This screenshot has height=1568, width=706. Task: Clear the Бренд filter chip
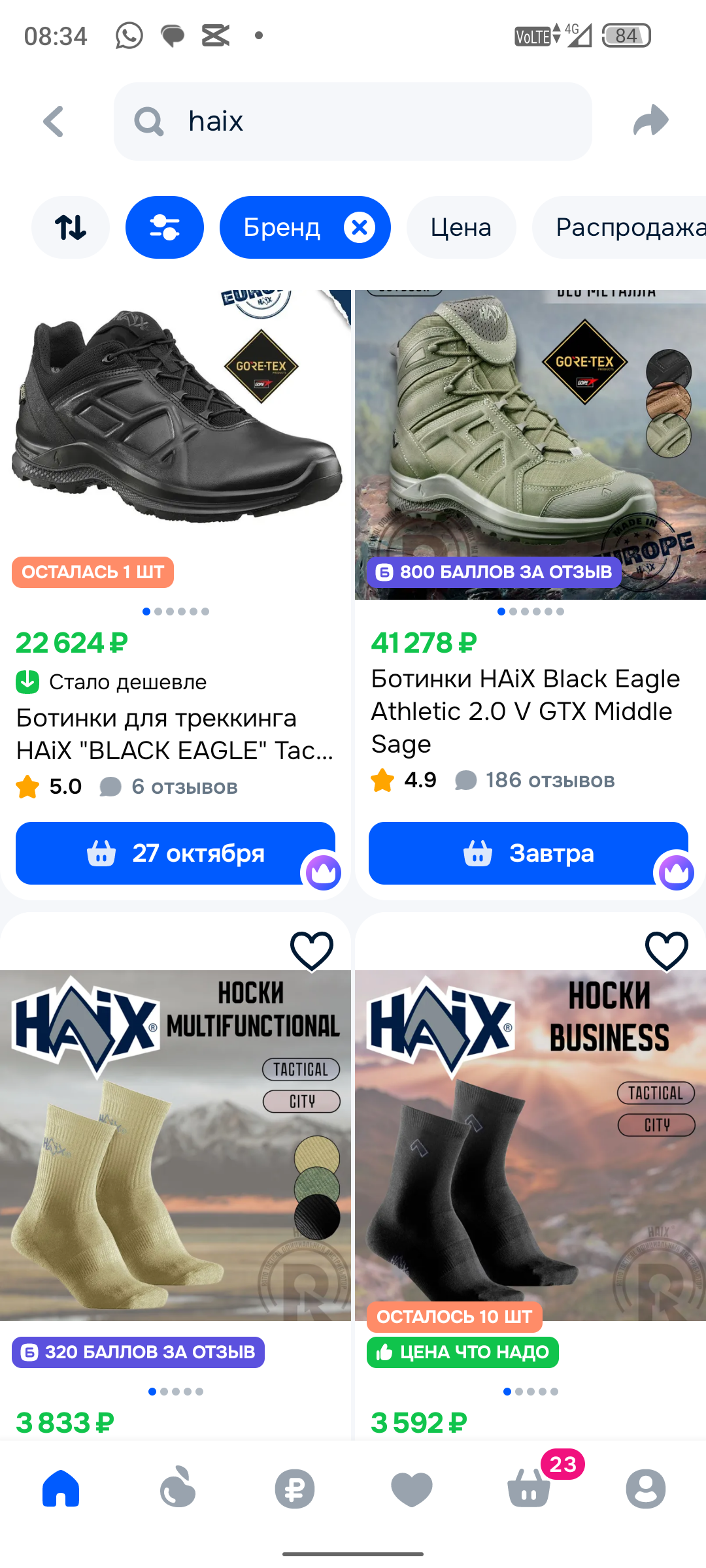tap(360, 227)
